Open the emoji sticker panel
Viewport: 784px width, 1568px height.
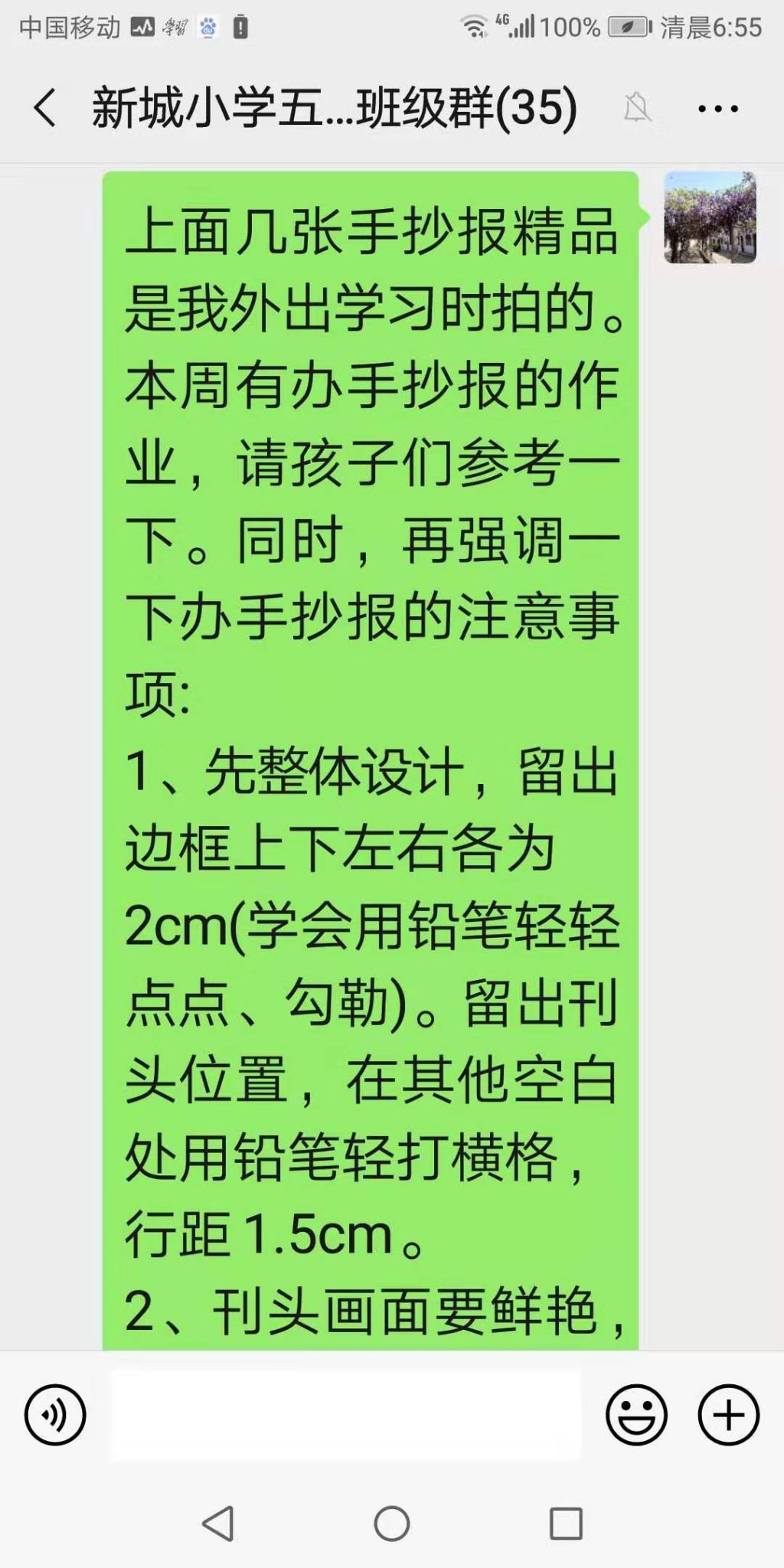point(636,1414)
